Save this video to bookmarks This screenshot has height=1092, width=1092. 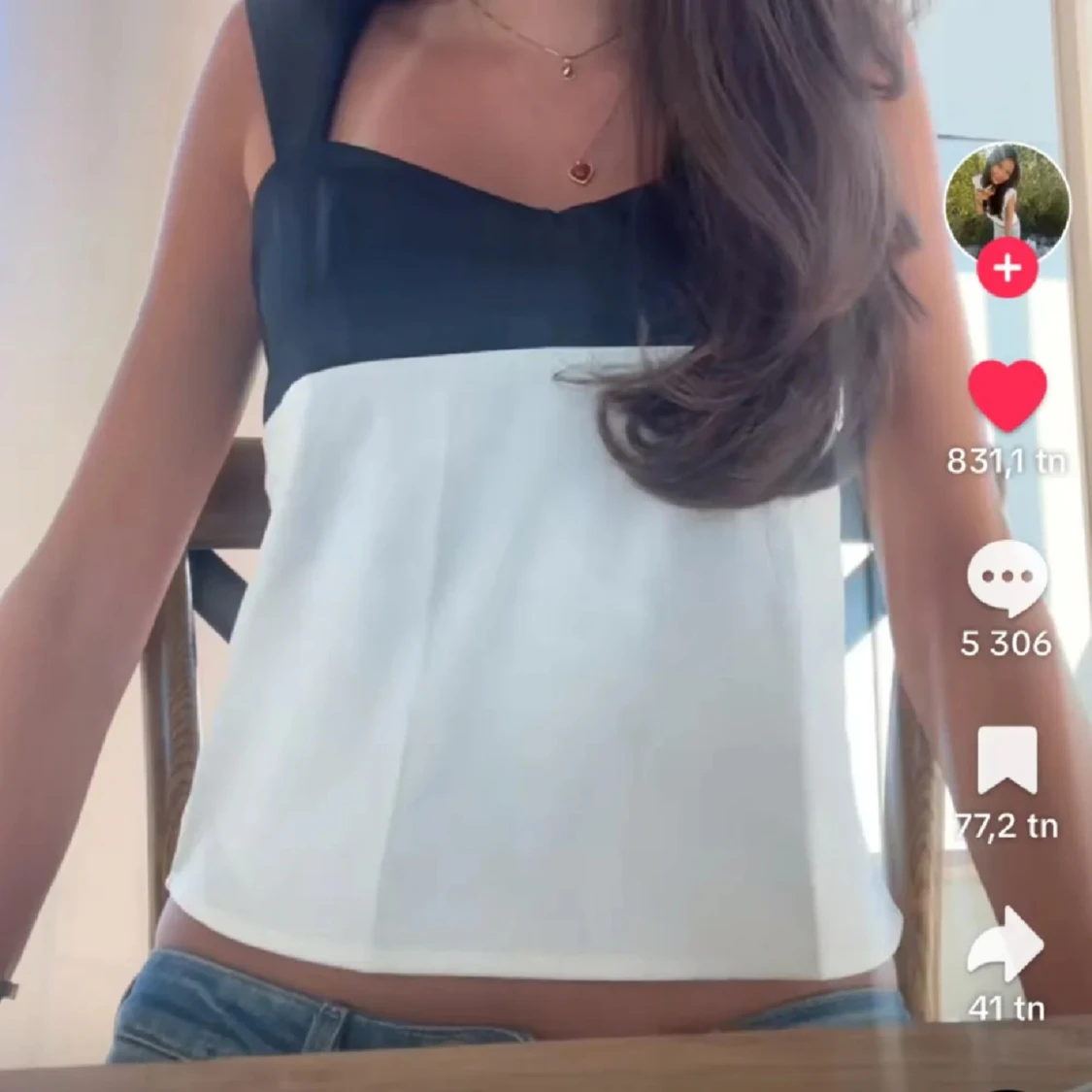pos(1008,760)
